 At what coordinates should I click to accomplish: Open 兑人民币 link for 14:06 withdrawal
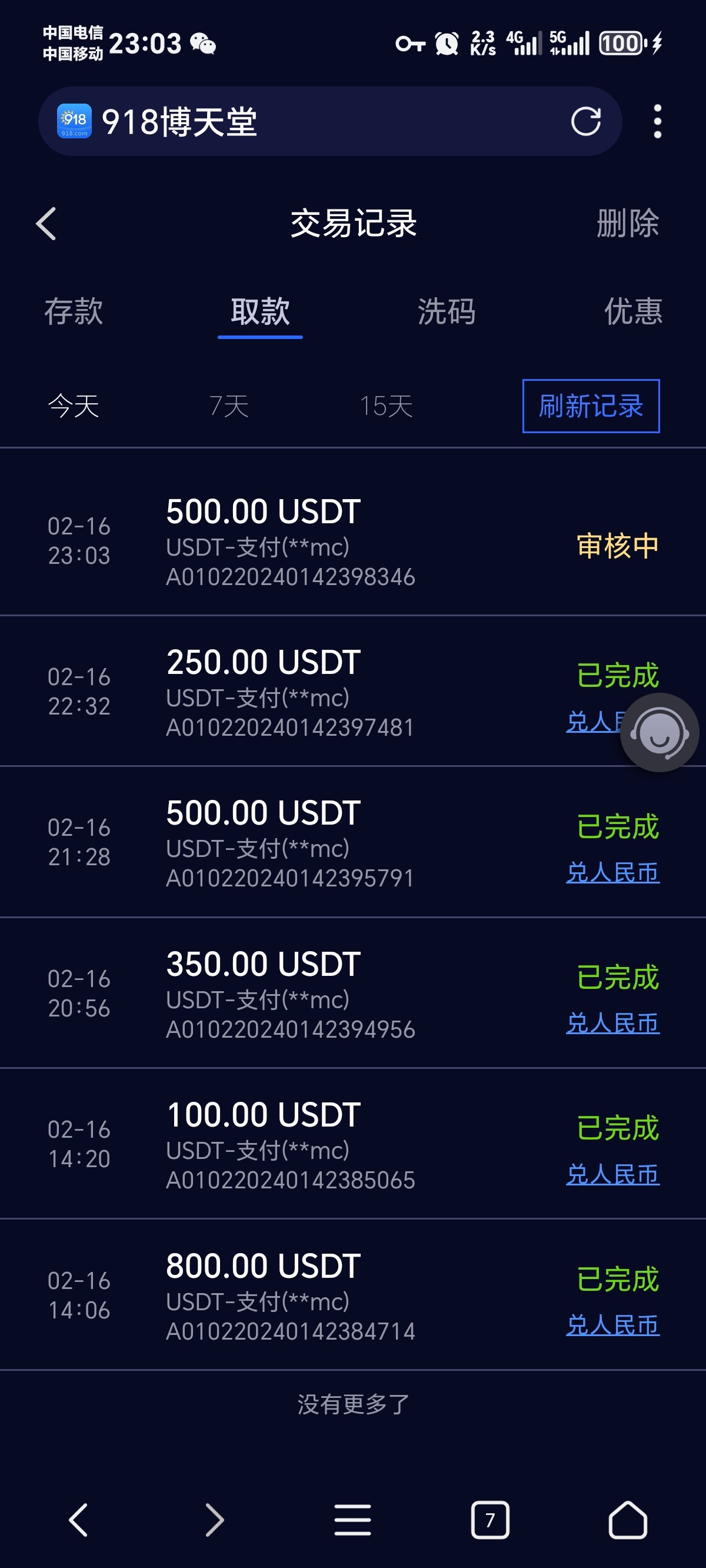pyautogui.click(x=612, y=1325)
